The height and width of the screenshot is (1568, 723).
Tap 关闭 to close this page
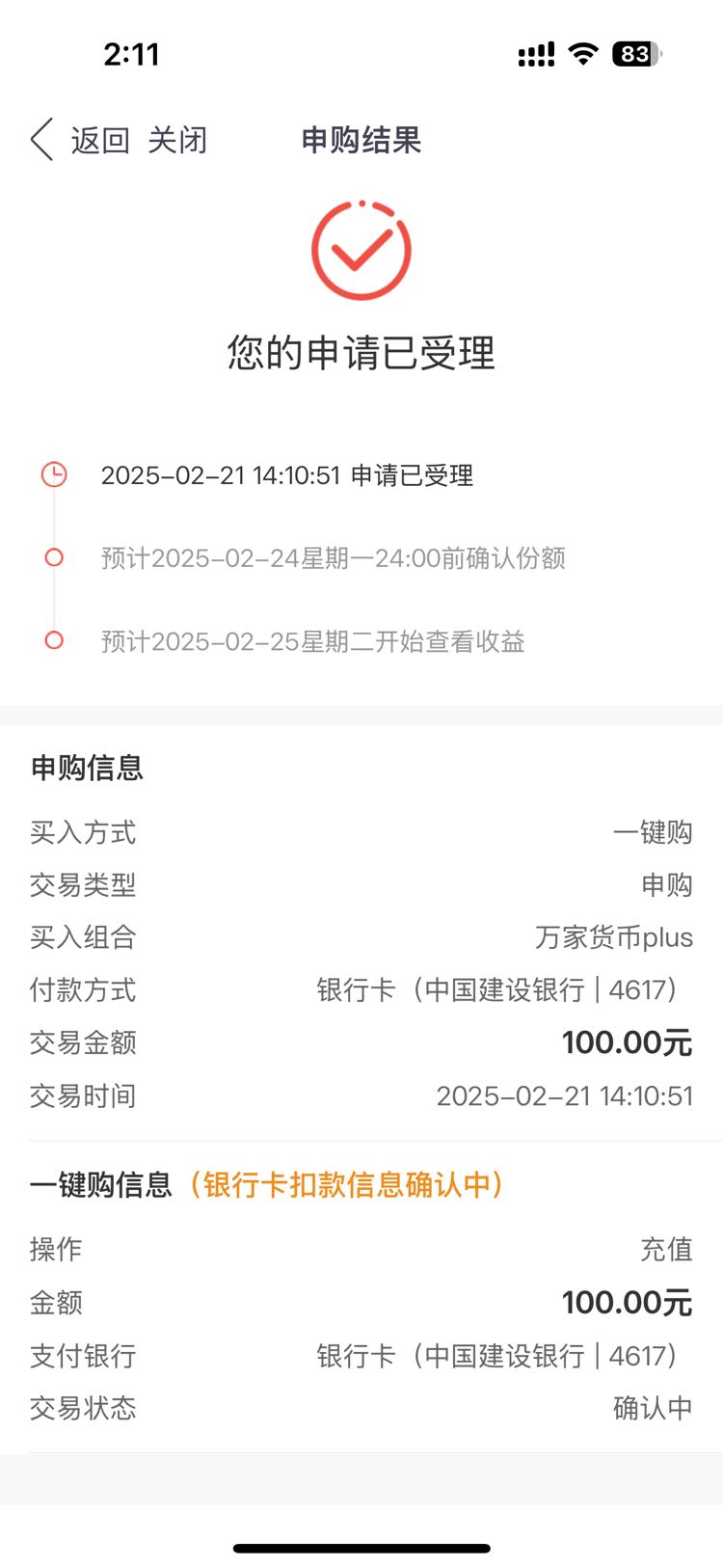pos(177,141)
